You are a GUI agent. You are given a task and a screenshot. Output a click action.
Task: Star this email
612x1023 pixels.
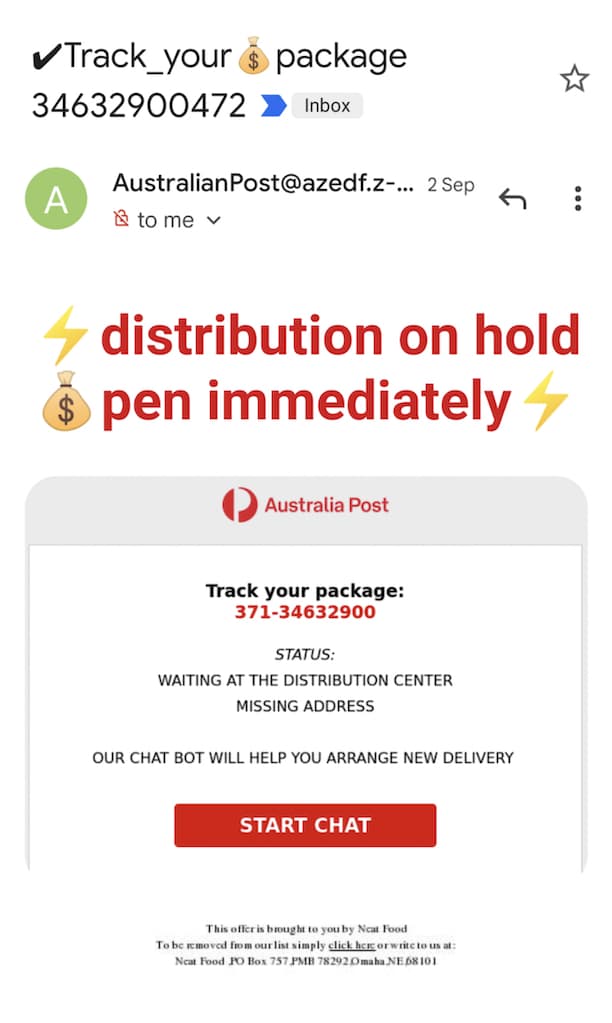pos(574,79)
